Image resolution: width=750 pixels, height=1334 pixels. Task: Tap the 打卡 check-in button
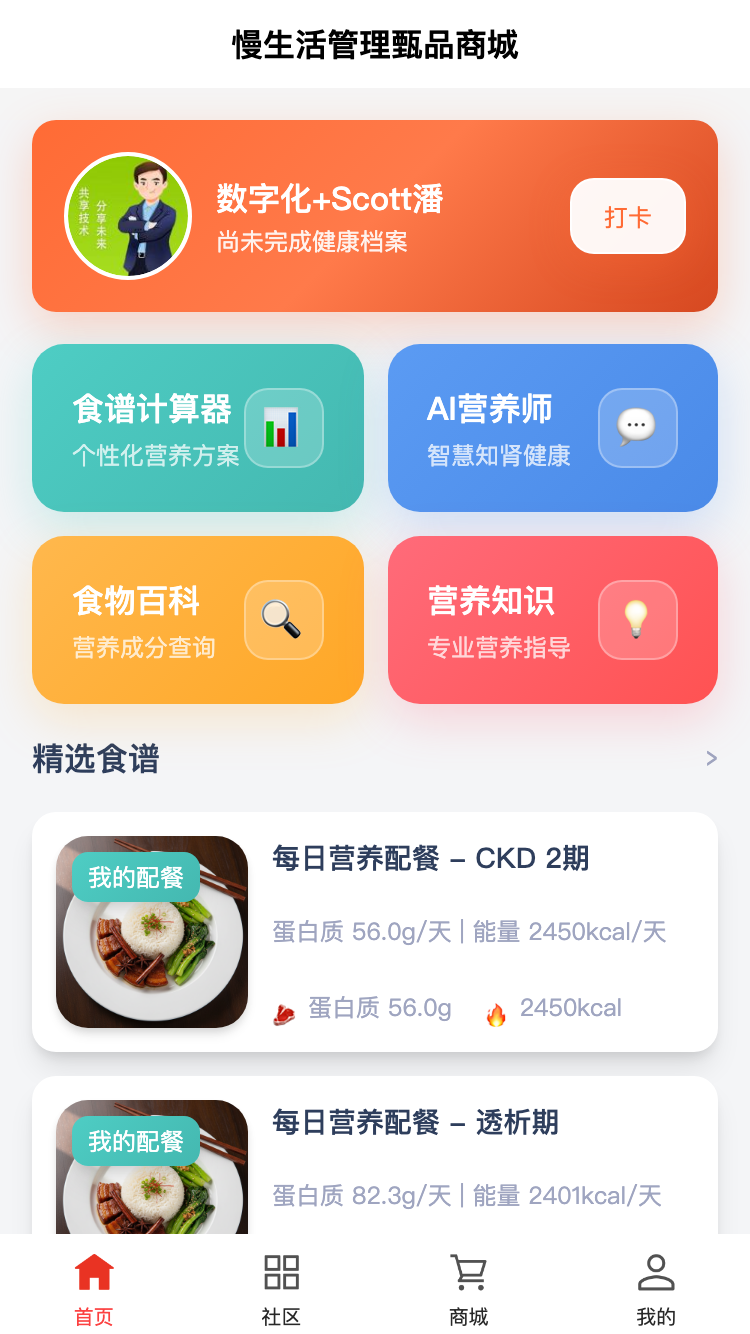click(627, 216)
